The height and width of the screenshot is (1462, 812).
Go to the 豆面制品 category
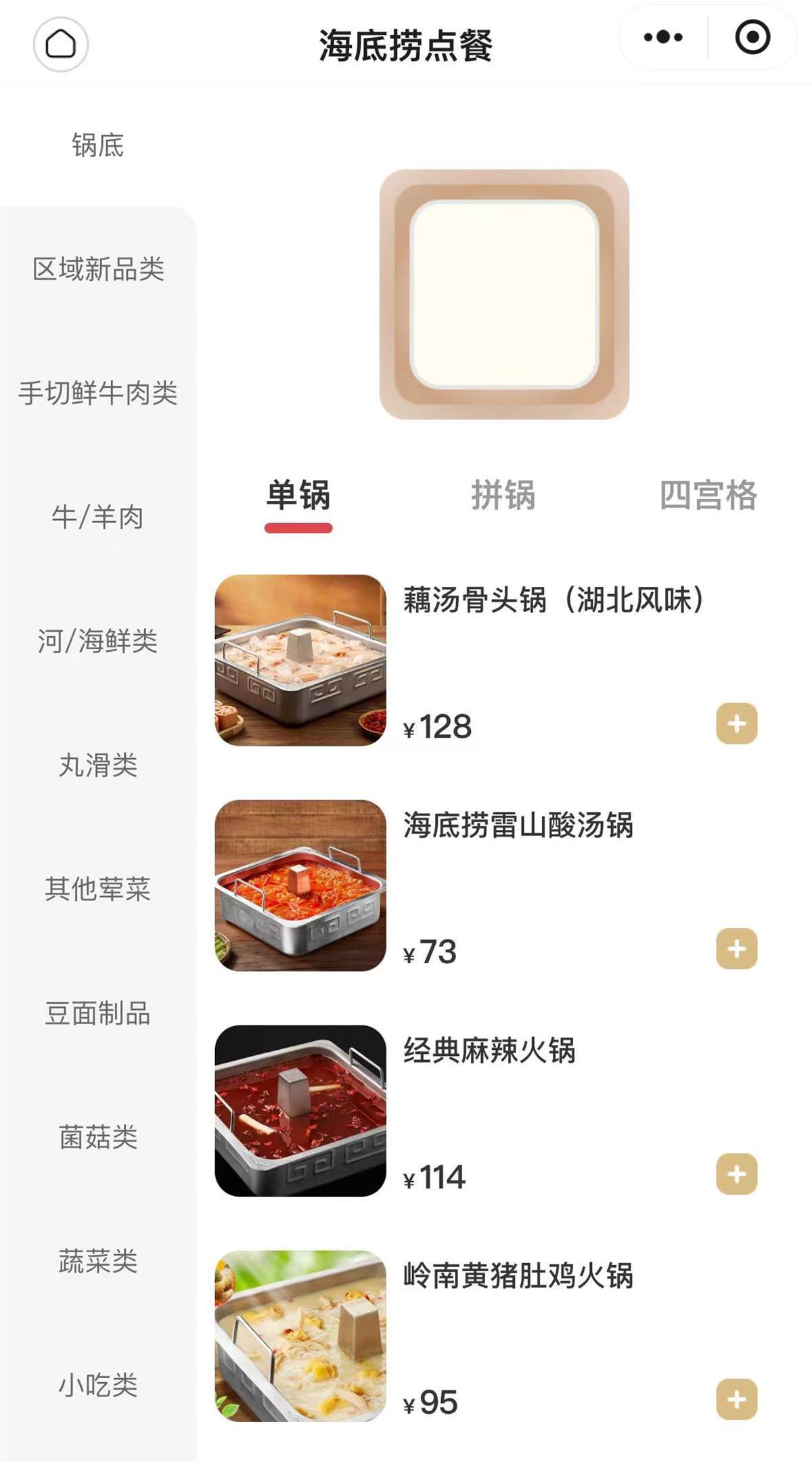click(98, 1013)
